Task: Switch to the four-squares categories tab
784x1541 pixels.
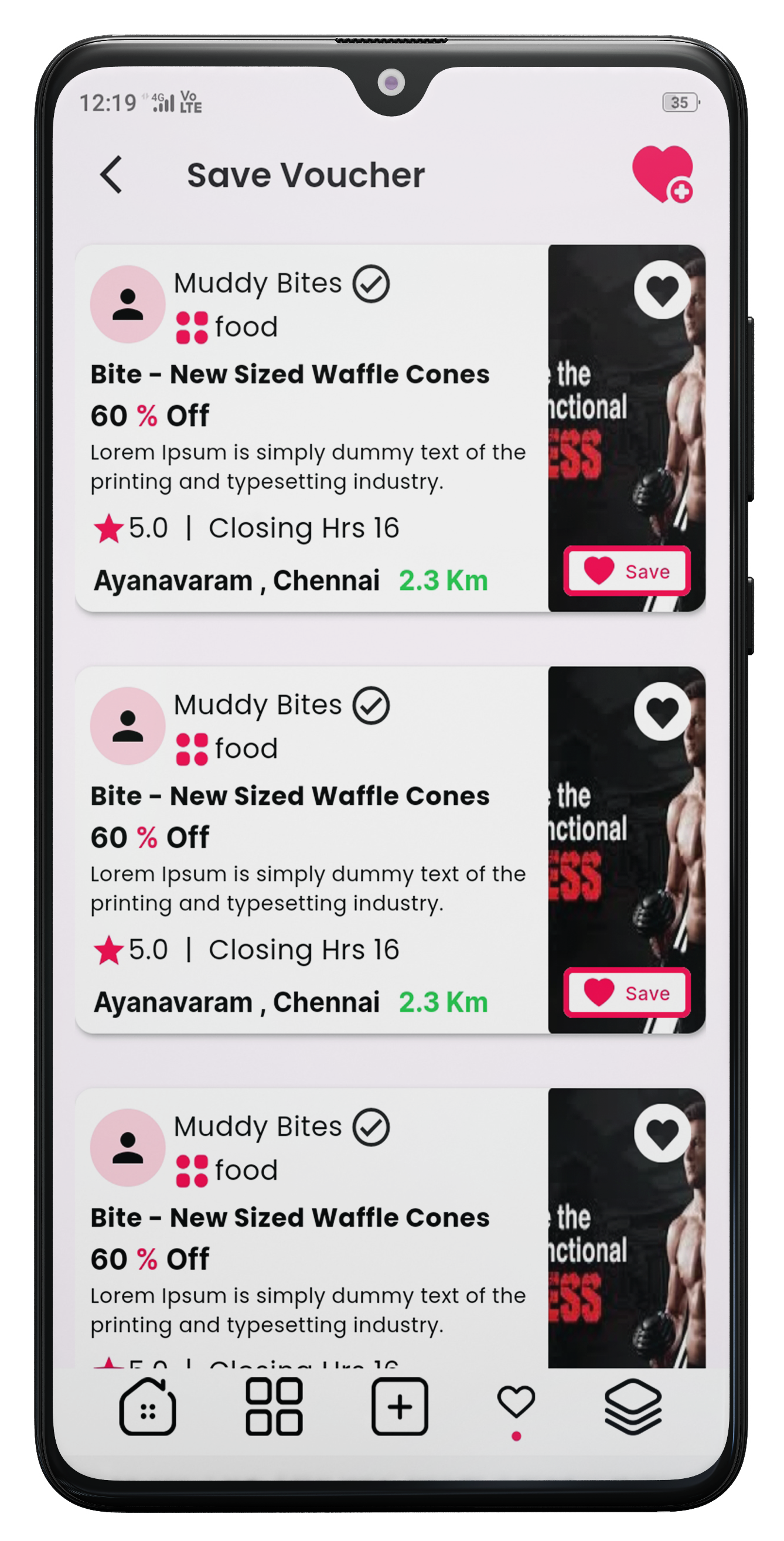Action: [274, 1406]
